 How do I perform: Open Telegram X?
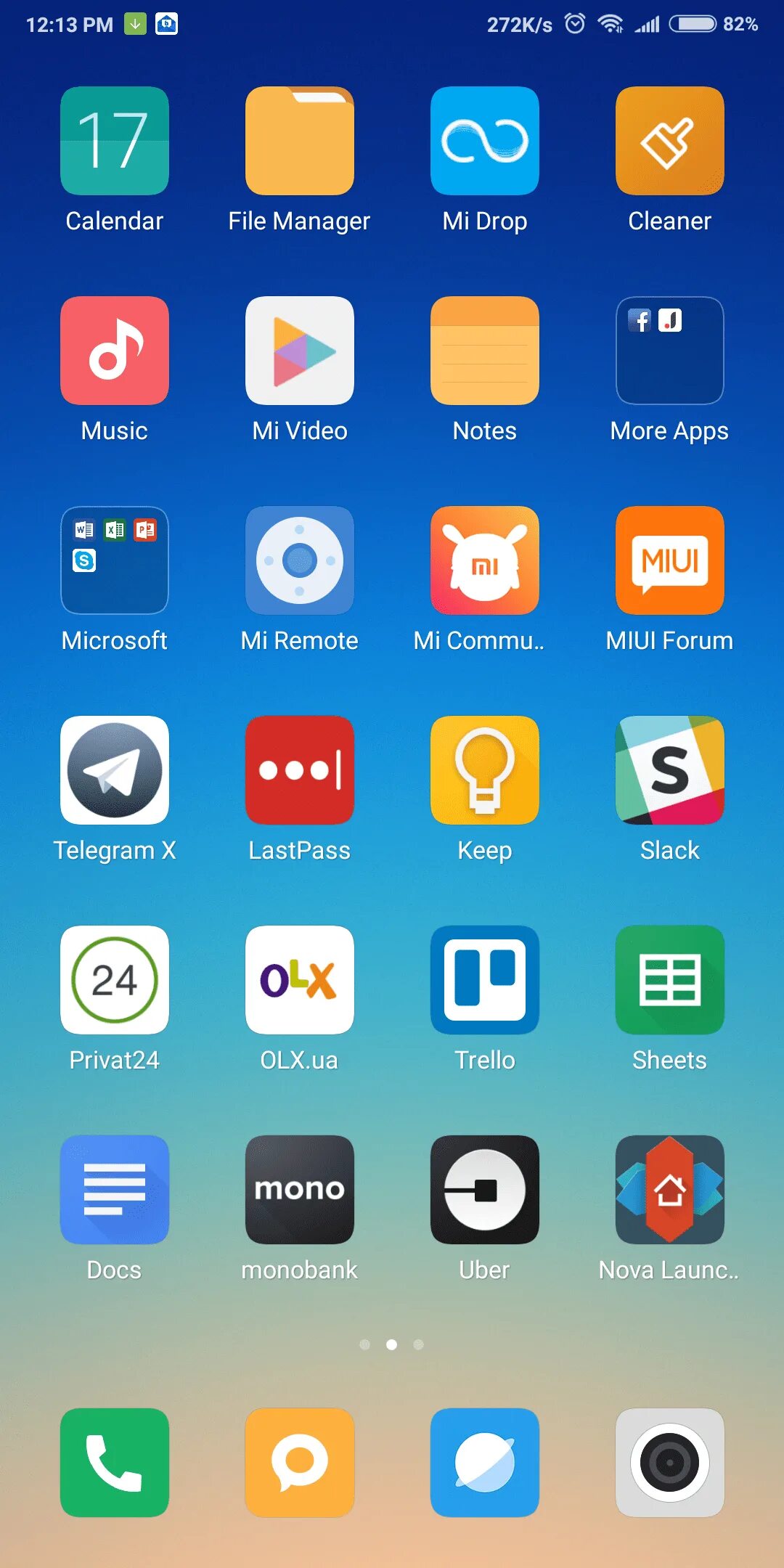pyautogui.click(x=115, y=770)
